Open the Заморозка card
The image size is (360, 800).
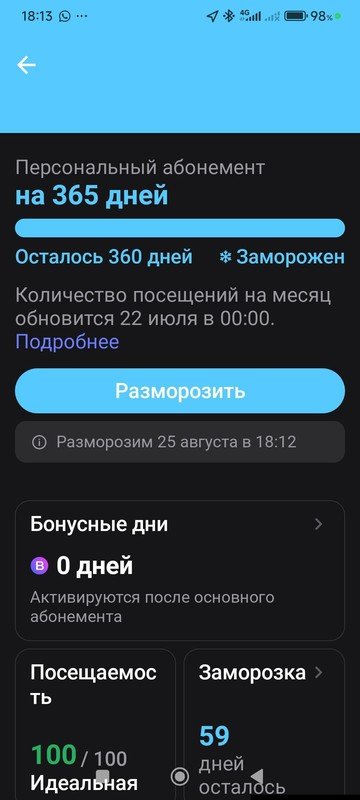(x=264, y=724)
